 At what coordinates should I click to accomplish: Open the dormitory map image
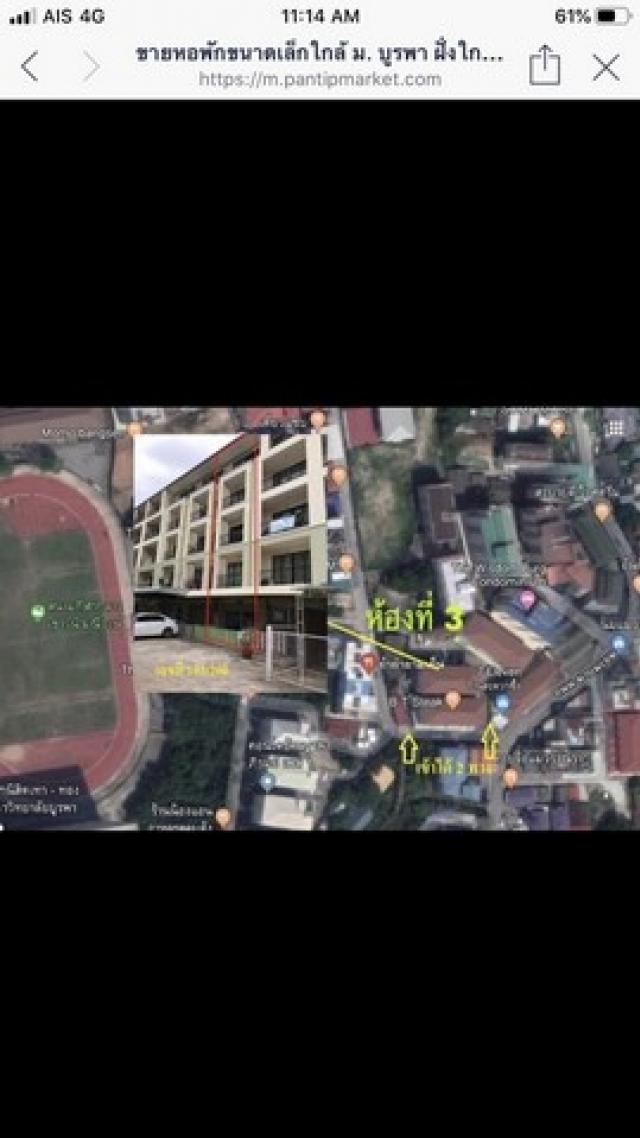tap(320, 618)
